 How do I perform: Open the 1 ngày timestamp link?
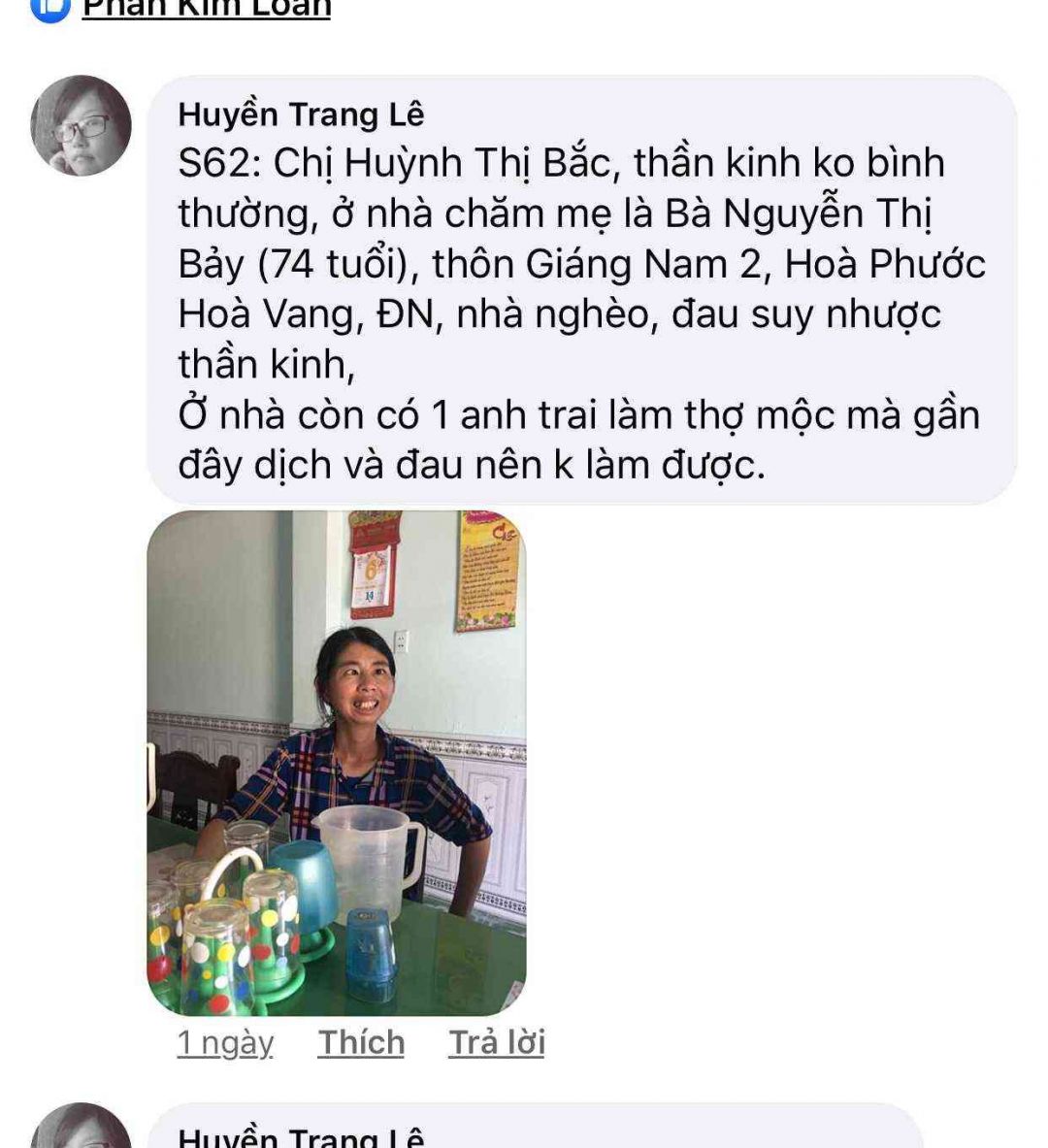[225, 1042]
